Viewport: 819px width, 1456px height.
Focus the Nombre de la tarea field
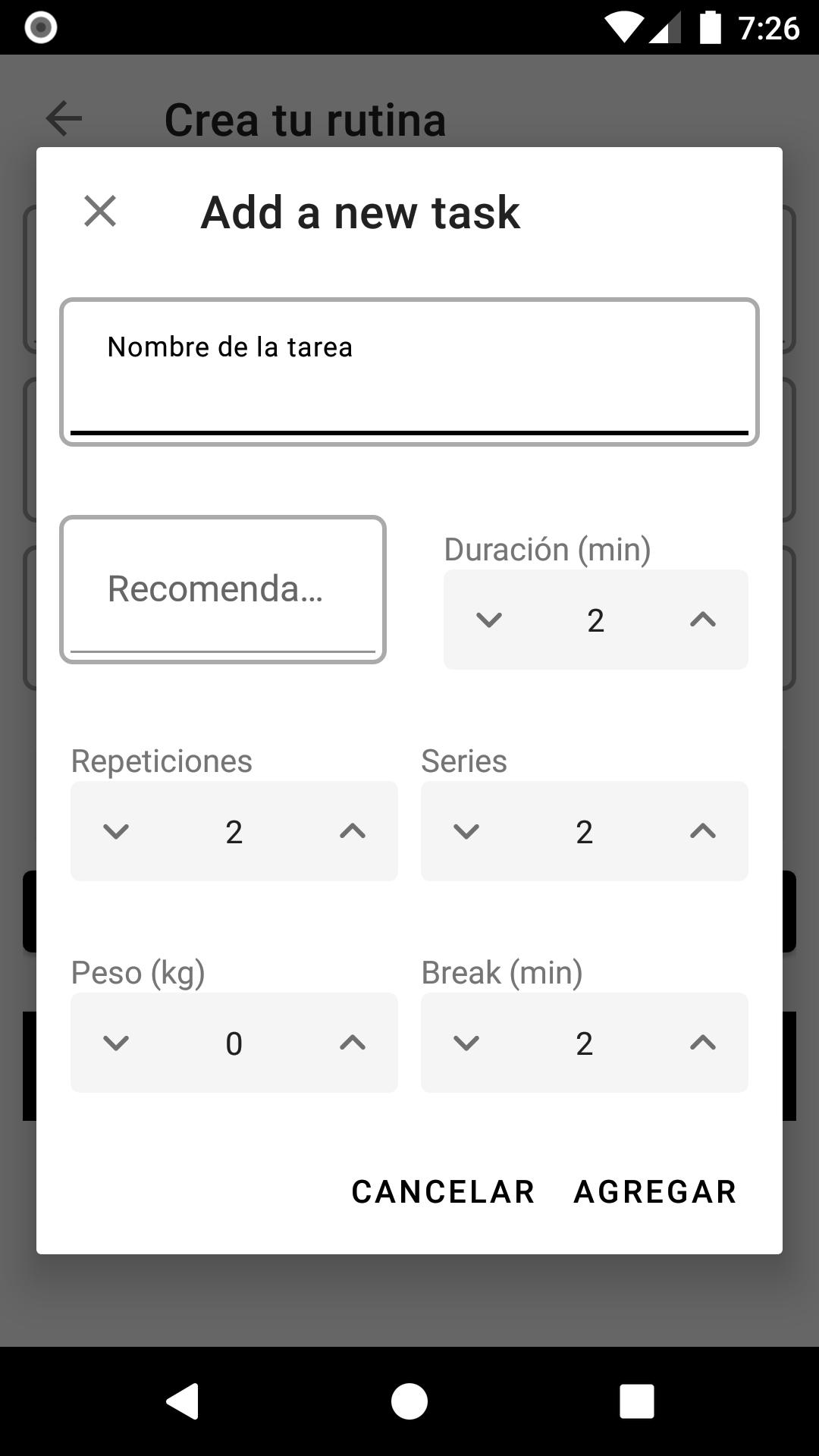pyautogui.click(x=409, y=372)
